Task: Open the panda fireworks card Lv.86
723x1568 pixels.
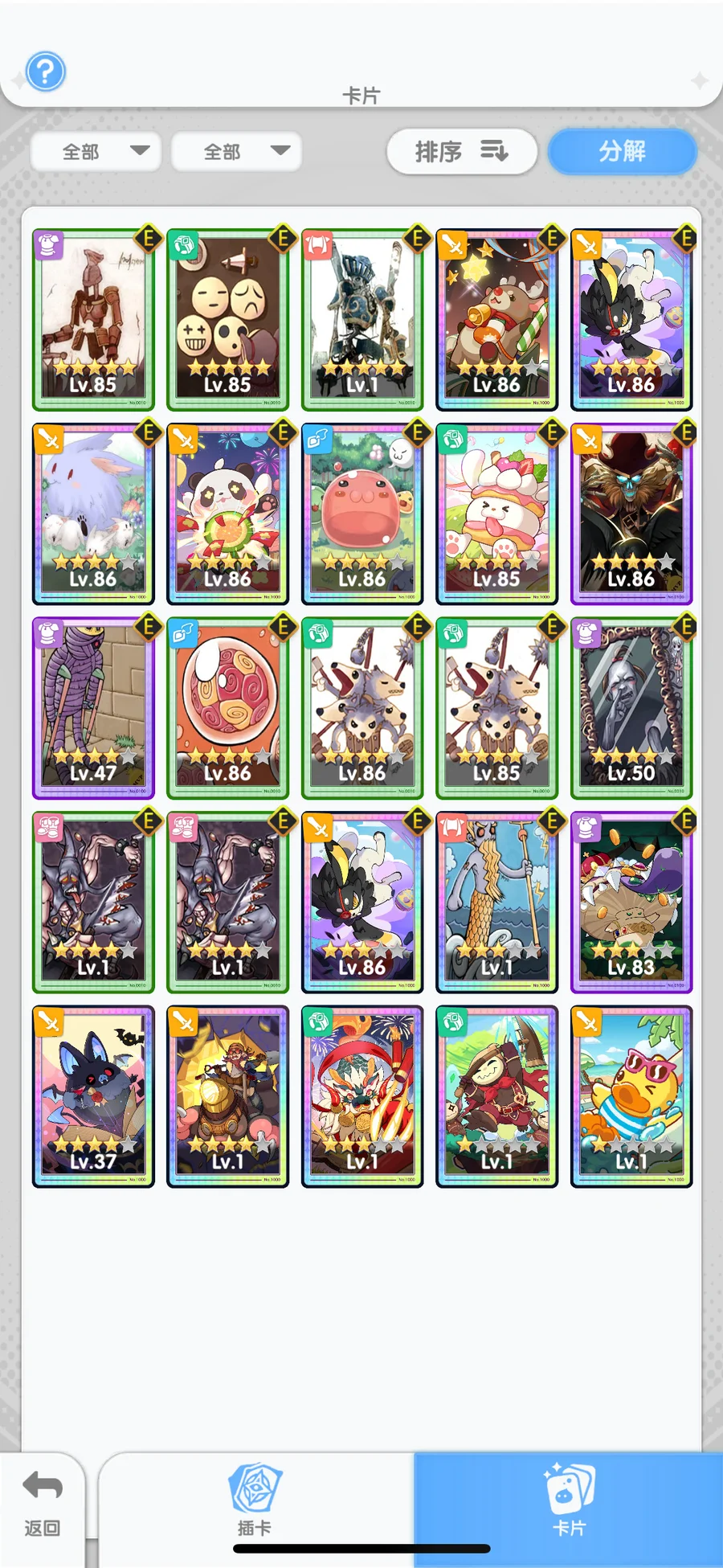Action: (x=227, y=514)
